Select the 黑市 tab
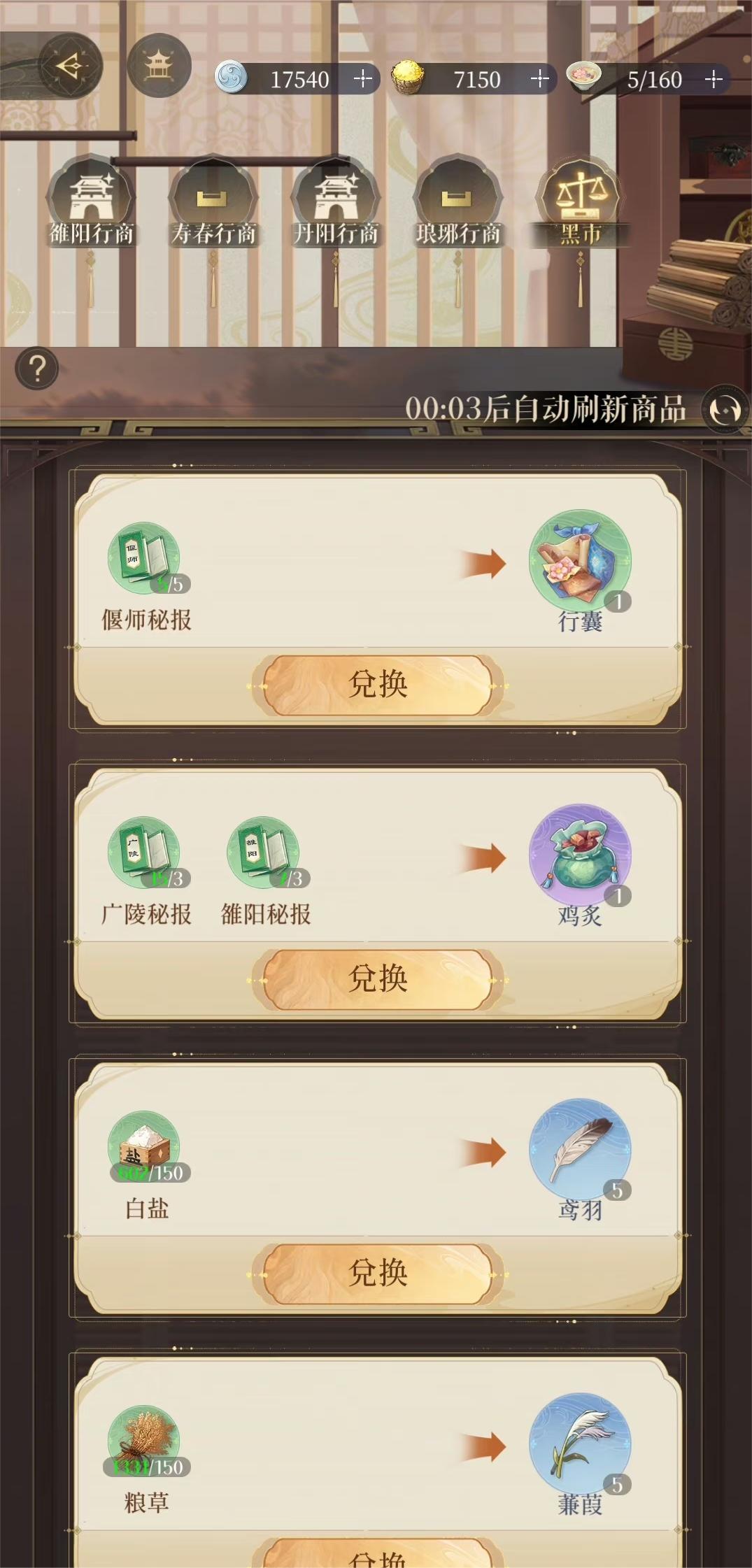Viewport: 752px width, 1568px height. (580, 203)
